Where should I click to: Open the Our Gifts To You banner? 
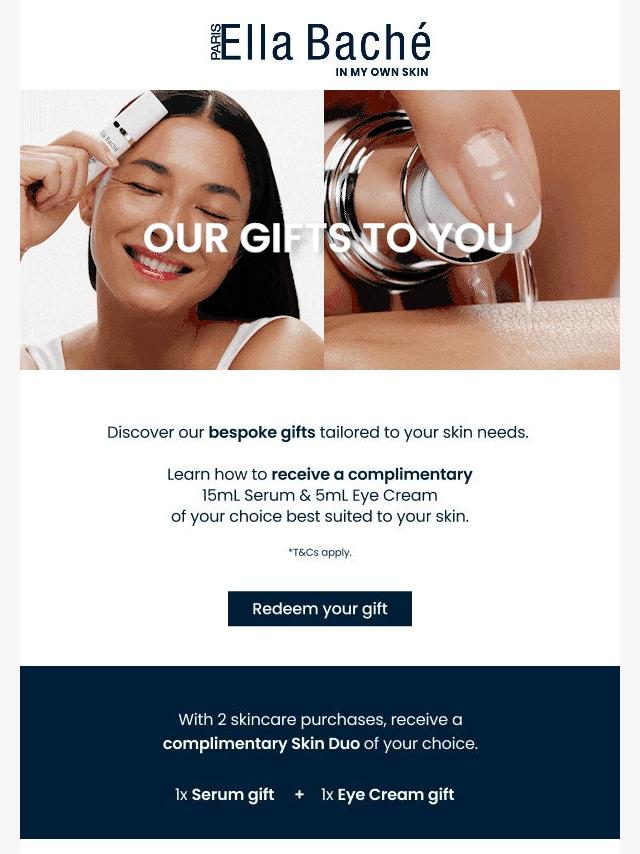320,230
